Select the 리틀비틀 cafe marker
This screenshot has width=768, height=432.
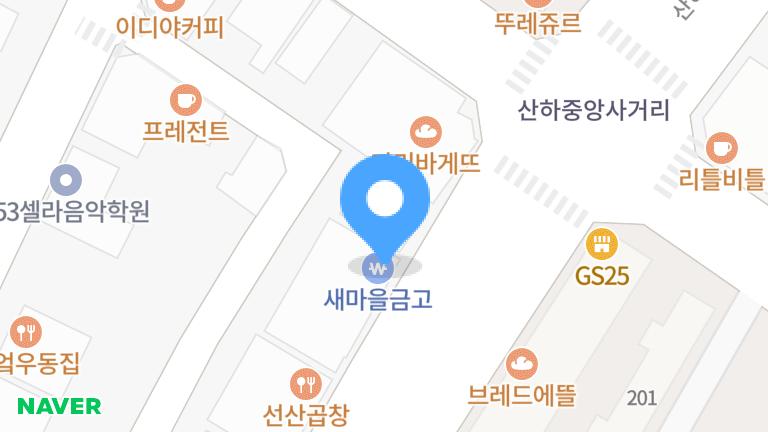click(721, 149)
